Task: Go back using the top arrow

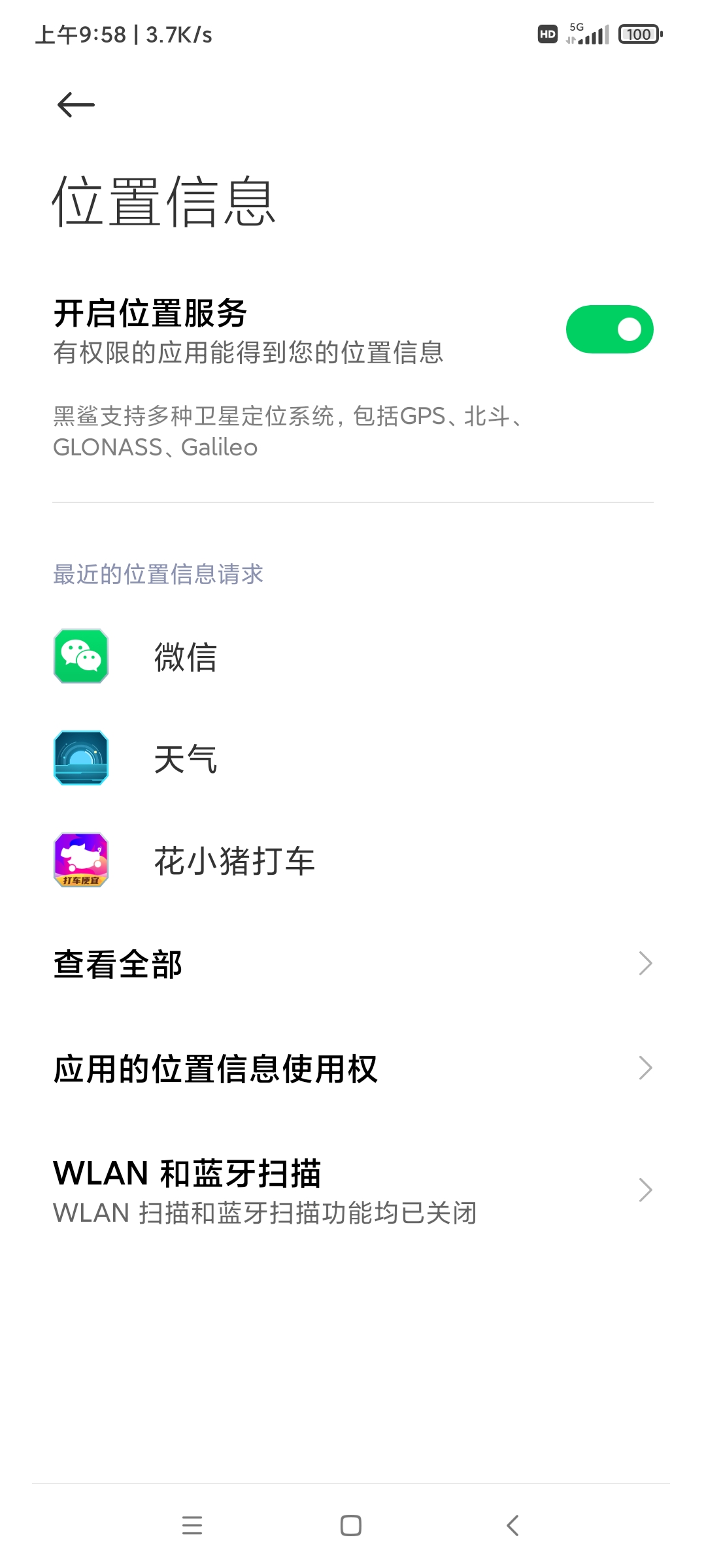Action: [x=76, y=105]
